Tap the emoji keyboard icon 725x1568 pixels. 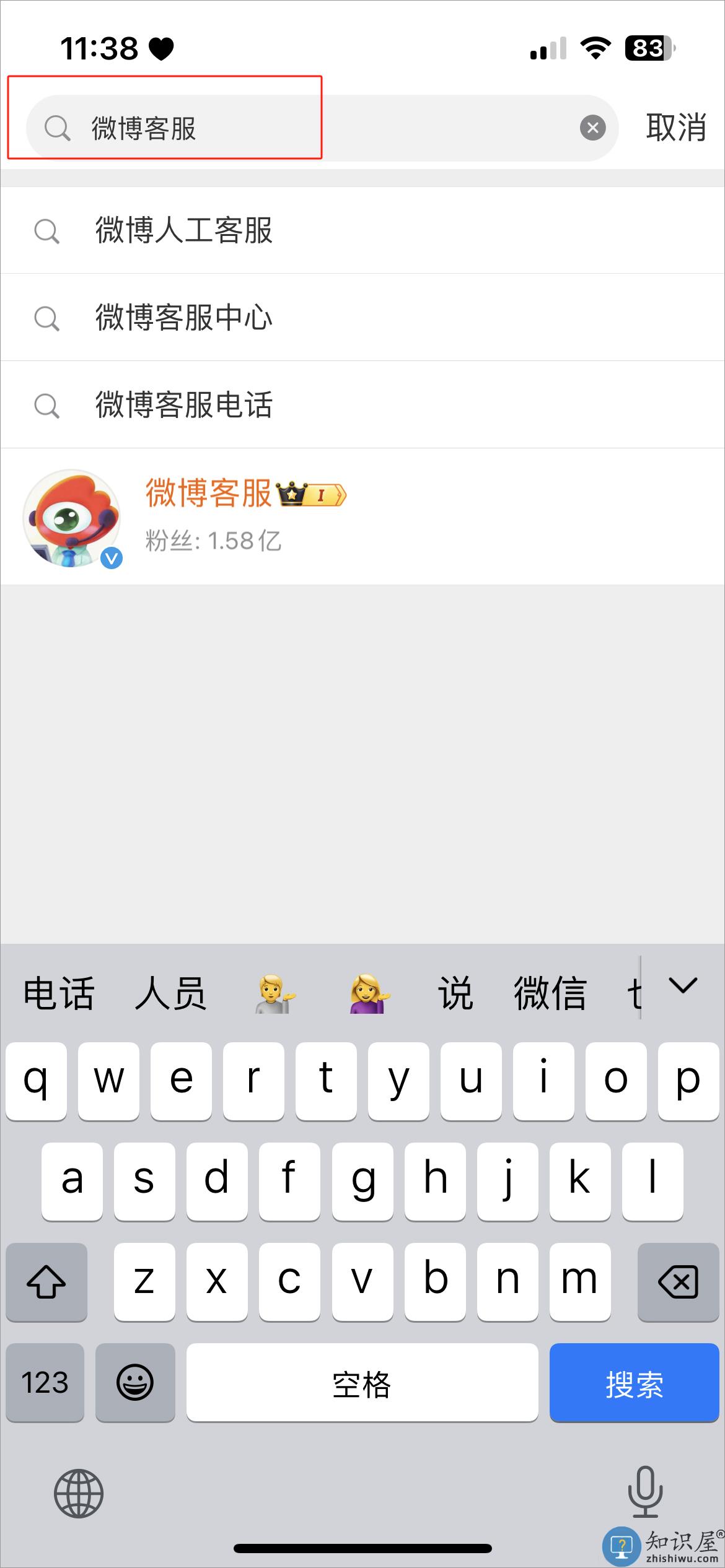coord(136,1383)
